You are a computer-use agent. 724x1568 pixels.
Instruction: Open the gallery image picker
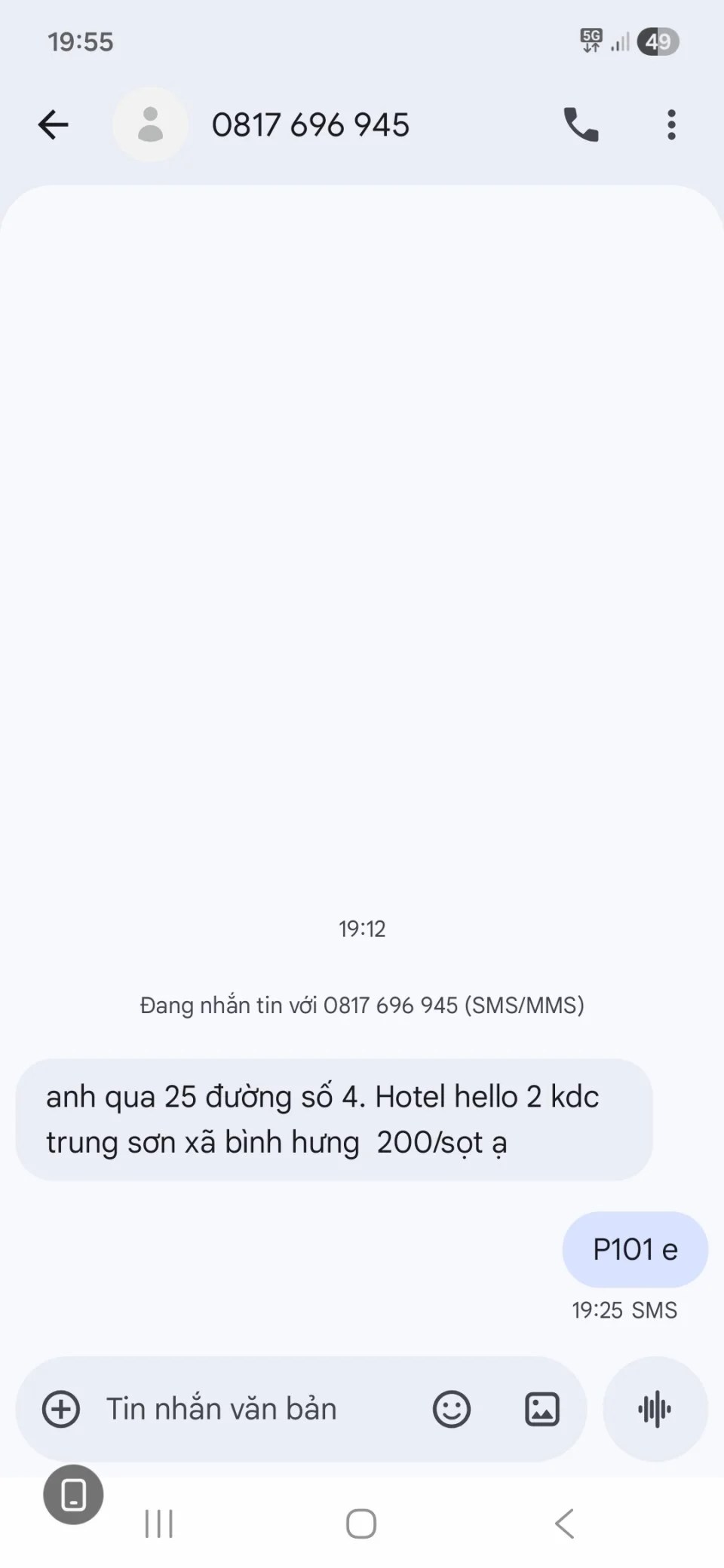[x=541, y=1409]
